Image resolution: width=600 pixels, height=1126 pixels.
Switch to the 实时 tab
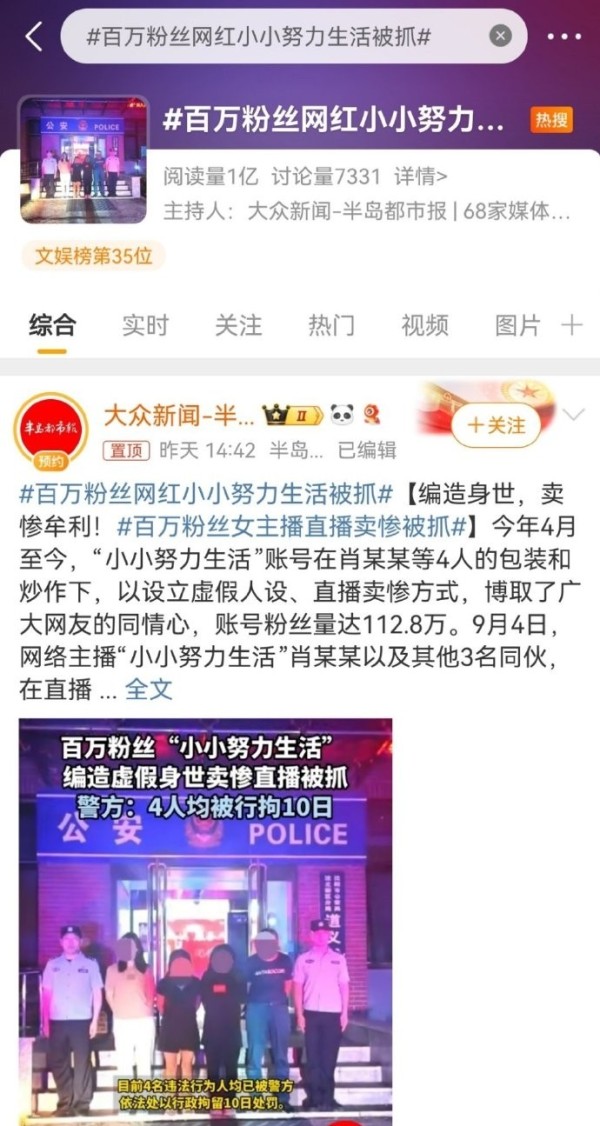[x=145, y=325]
